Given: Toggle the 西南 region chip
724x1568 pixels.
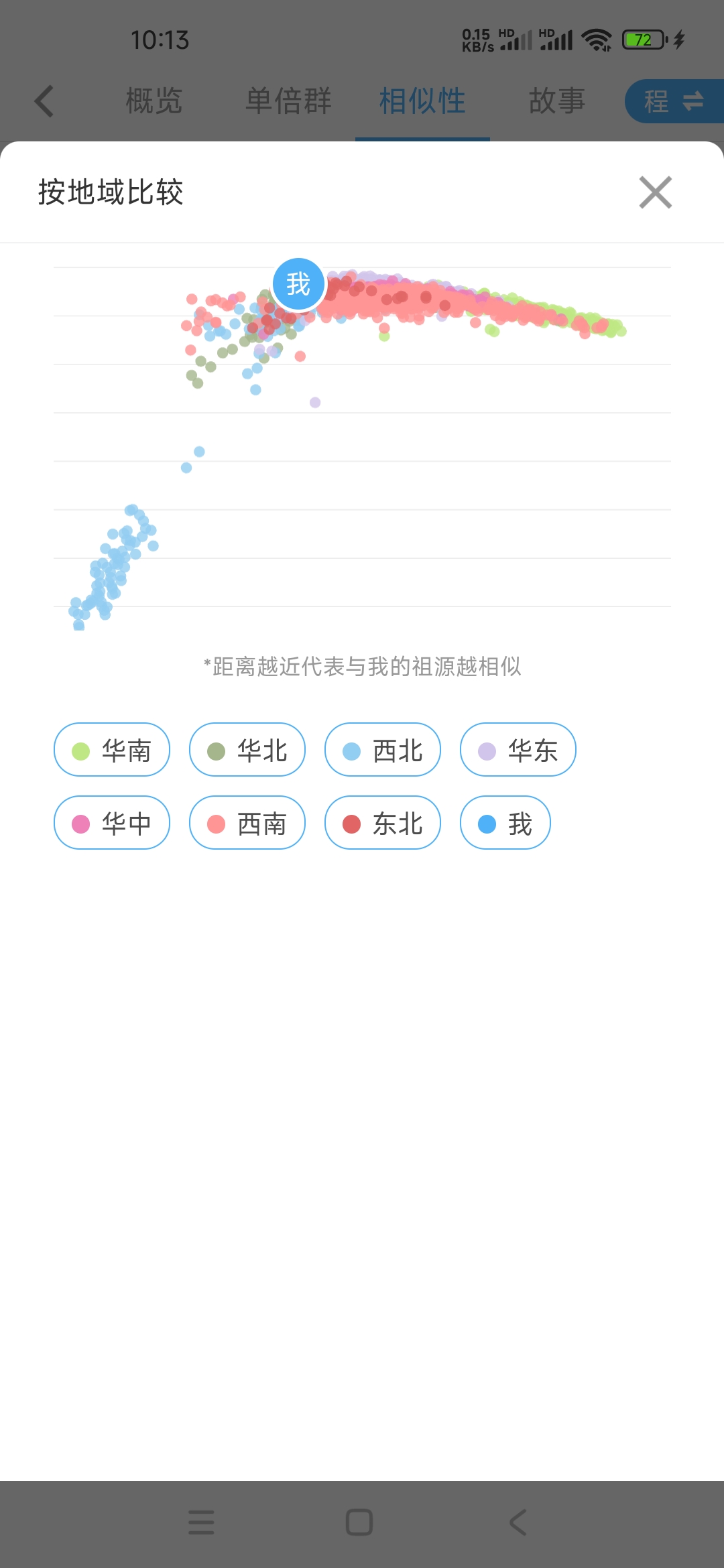Looking at the screenshot, I should (x=247, y=822).
